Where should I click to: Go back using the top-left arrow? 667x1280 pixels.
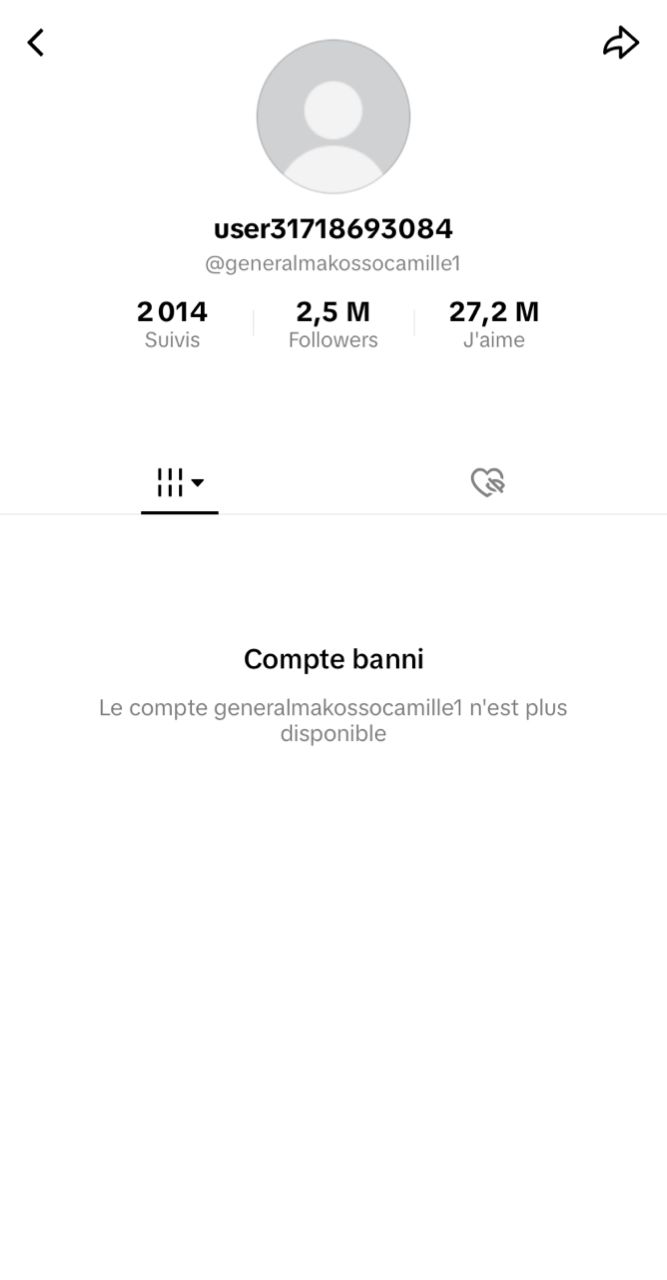36,43
